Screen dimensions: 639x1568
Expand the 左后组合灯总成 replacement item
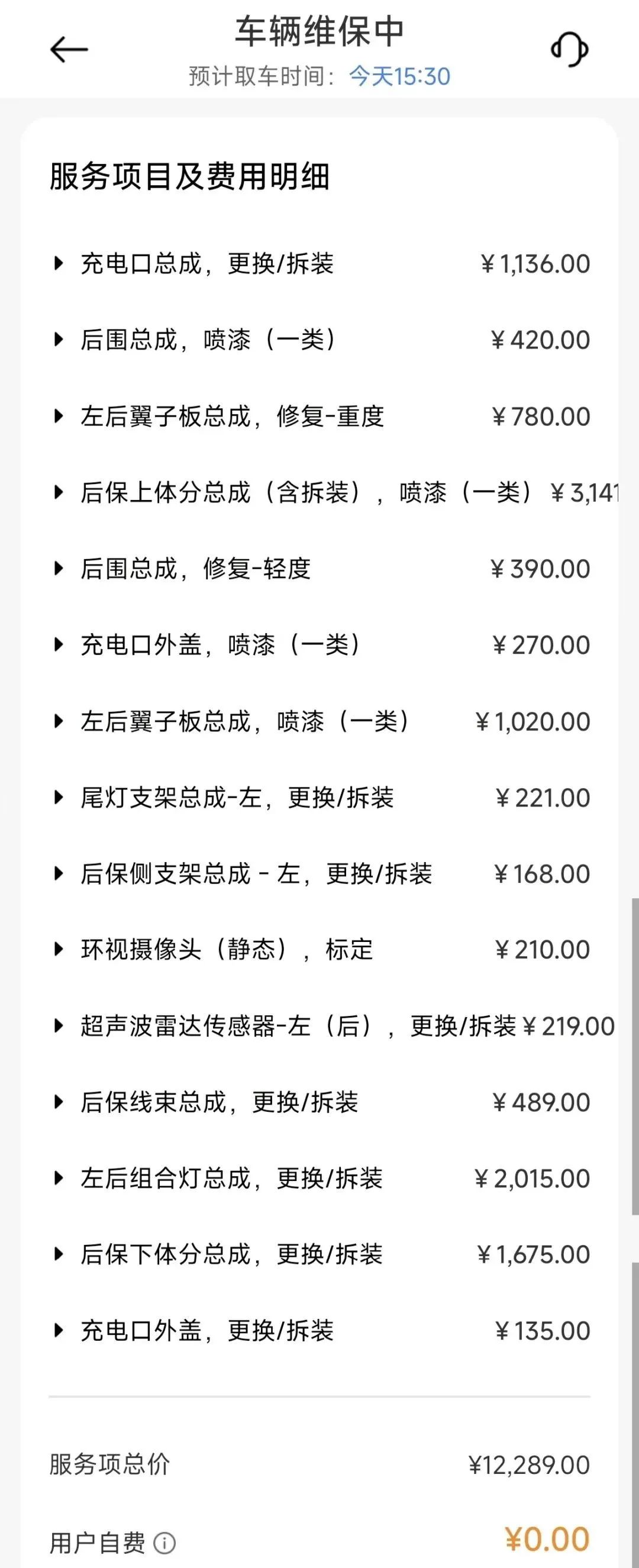point(59,1177)
